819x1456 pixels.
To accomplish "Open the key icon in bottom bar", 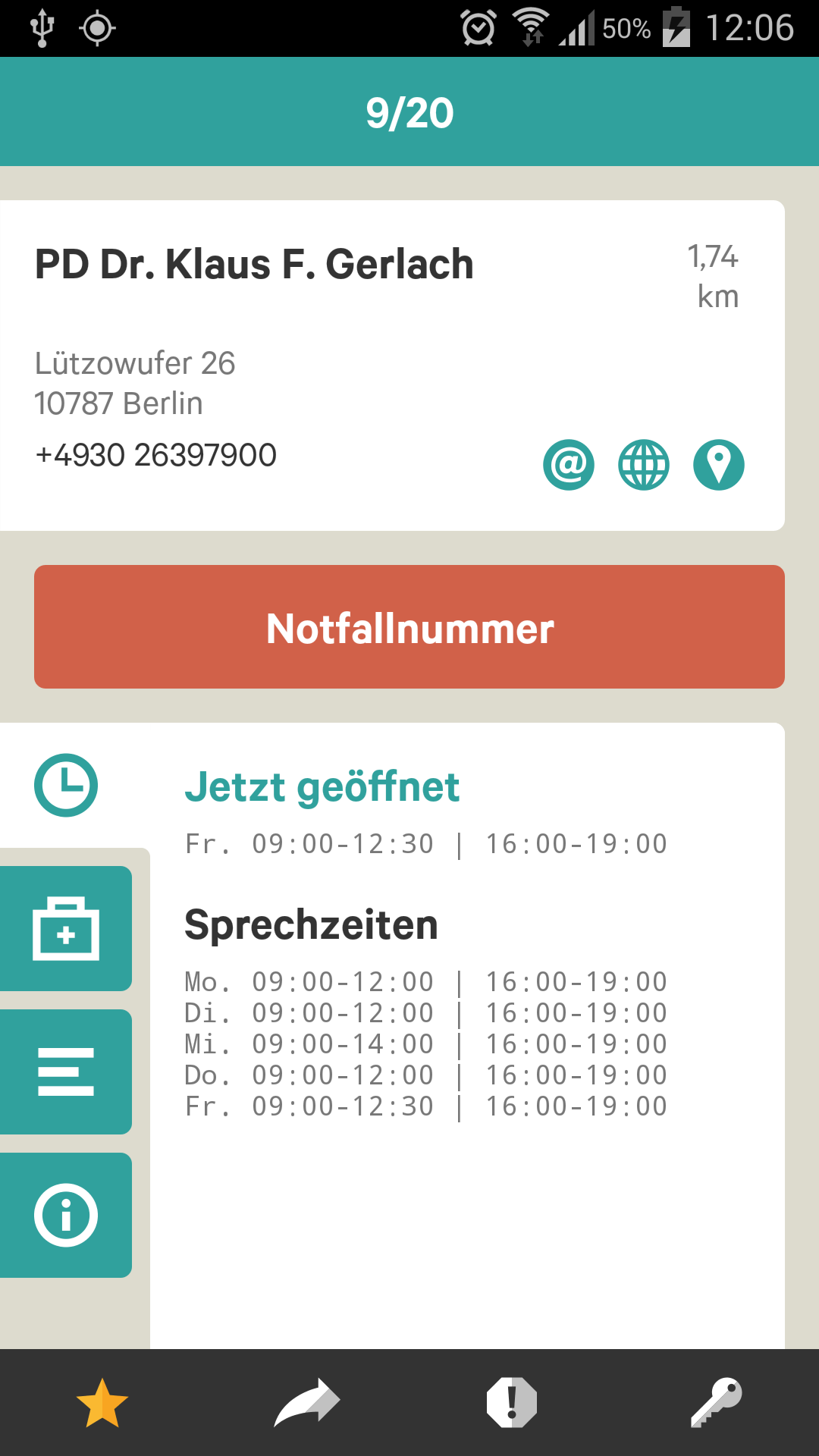I will click(716, 1403).
